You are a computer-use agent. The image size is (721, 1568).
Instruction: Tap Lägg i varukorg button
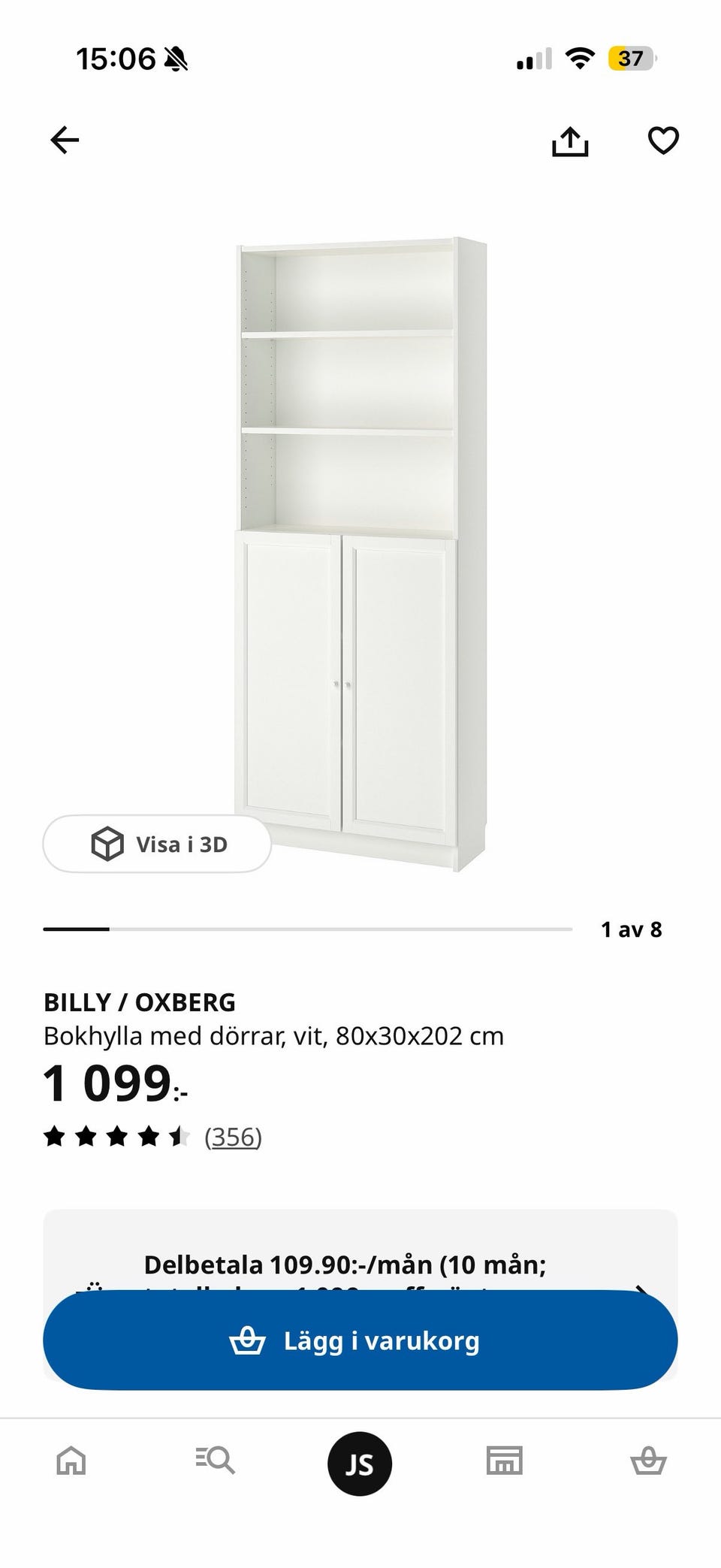click(x=360, y=1340)
